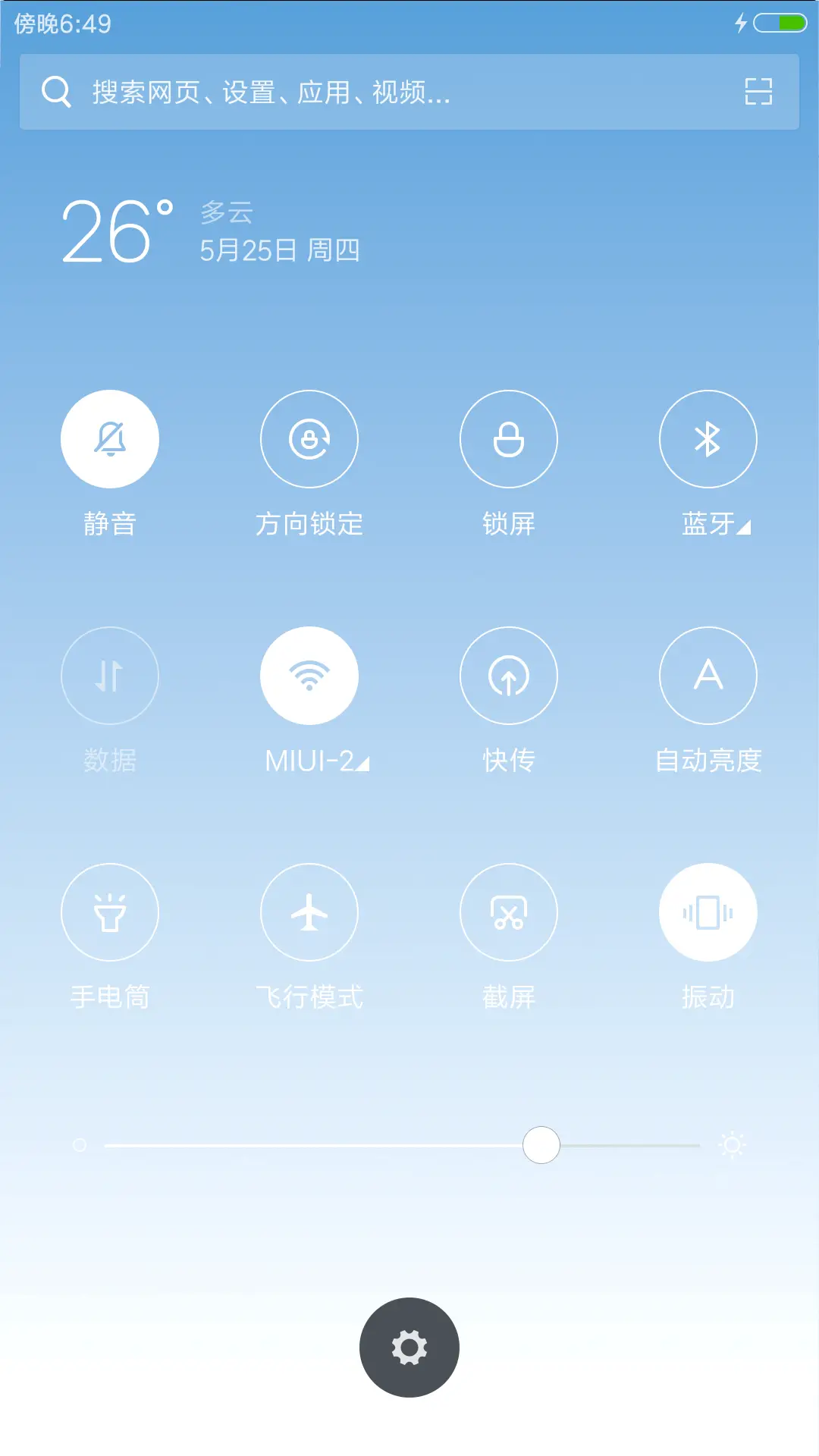
Task: Tap the 截屏 screenshot icon
Action: 509,912
